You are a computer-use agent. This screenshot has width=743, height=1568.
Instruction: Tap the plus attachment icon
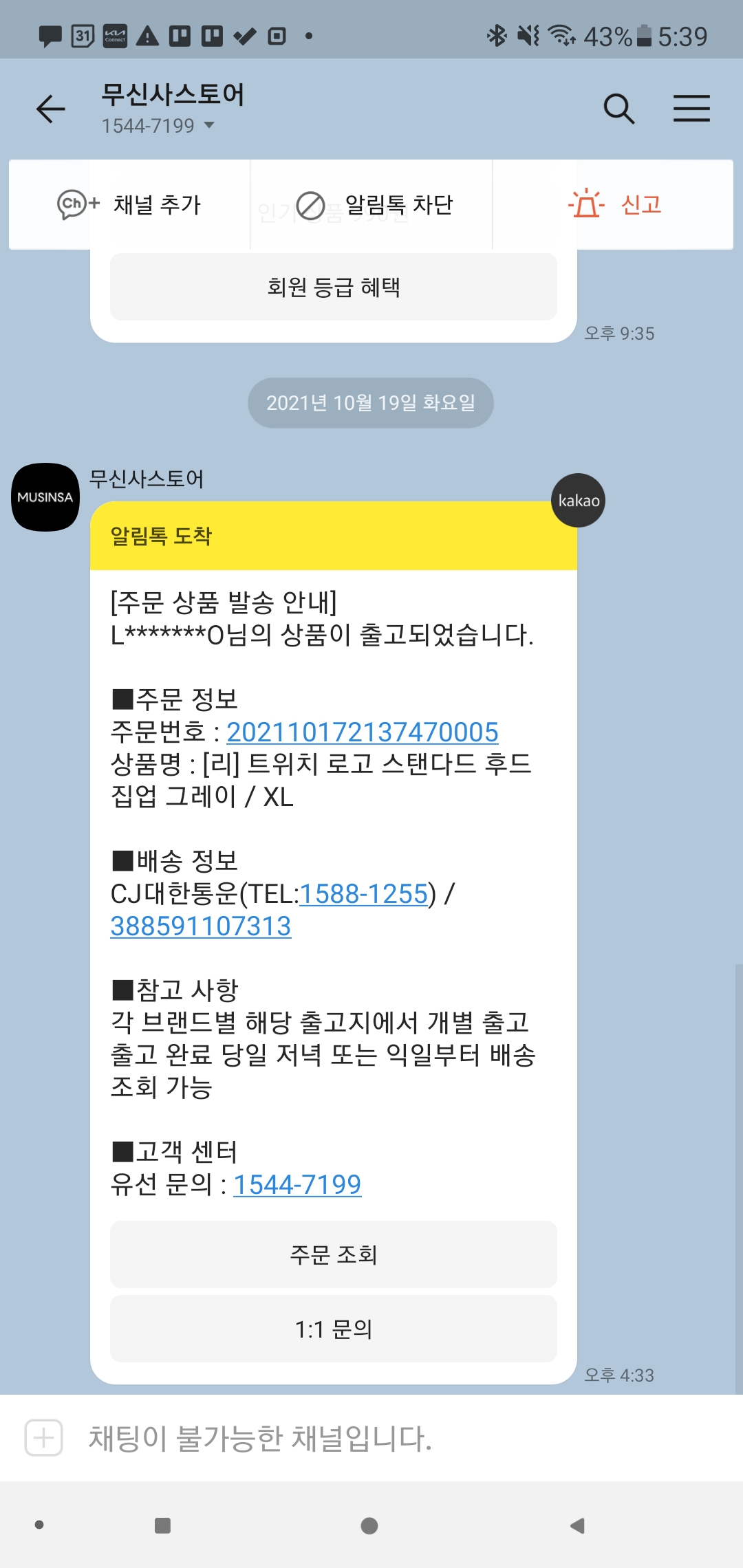pos(44,1438)
